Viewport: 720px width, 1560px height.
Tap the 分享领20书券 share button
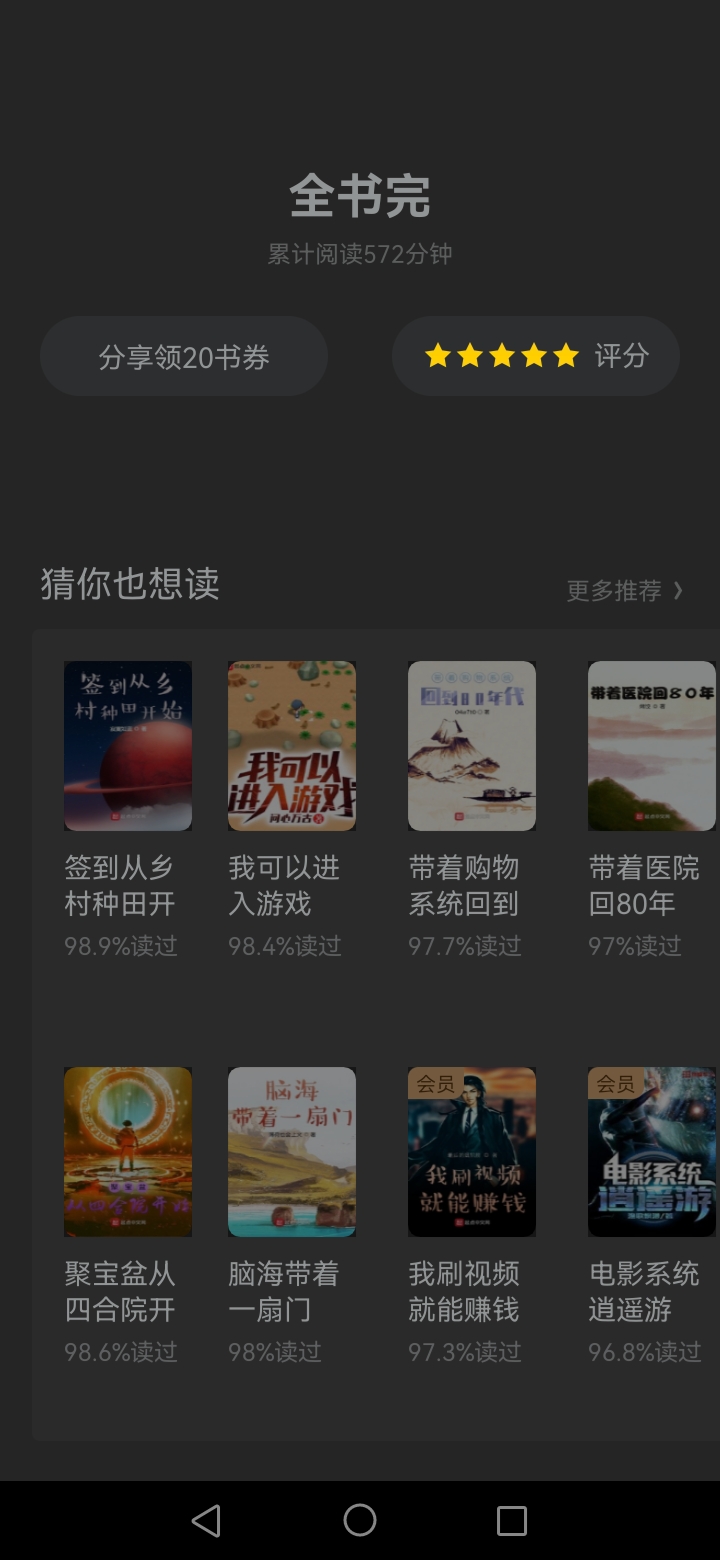click(184, 357)
